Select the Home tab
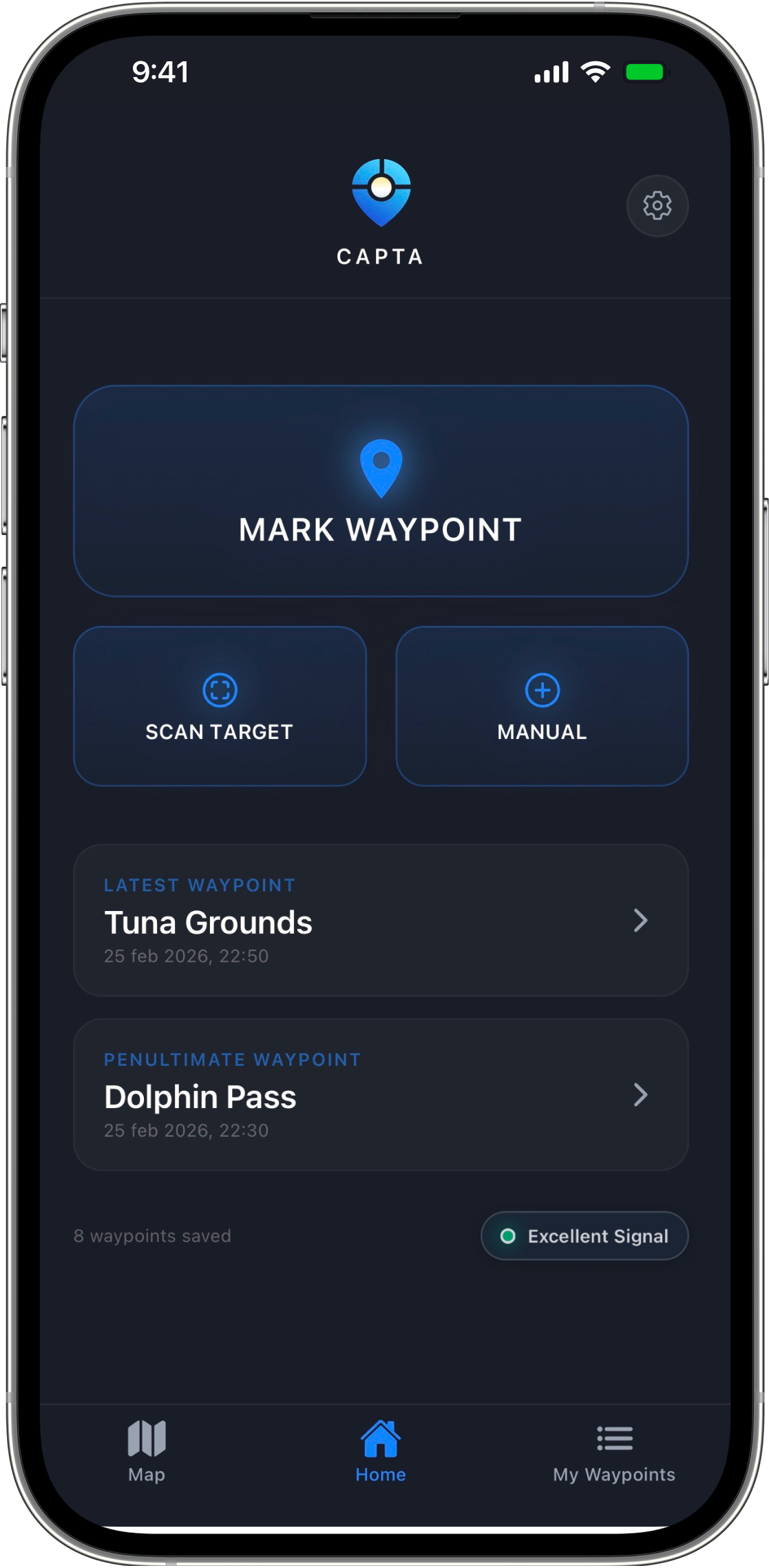This screenshot has width=769, height=1568. point(381,1450)
